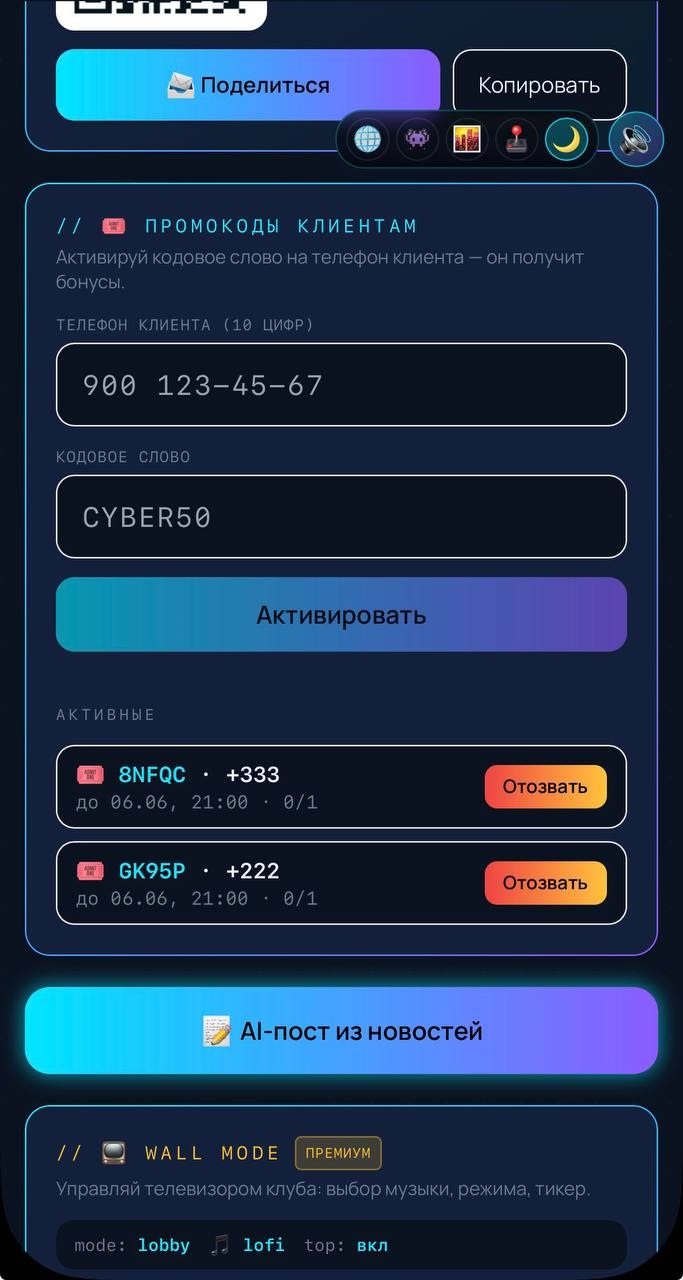Tap Активировать to activate the promo code
This screenshot has height=1280, width=683.
[341, 615]
